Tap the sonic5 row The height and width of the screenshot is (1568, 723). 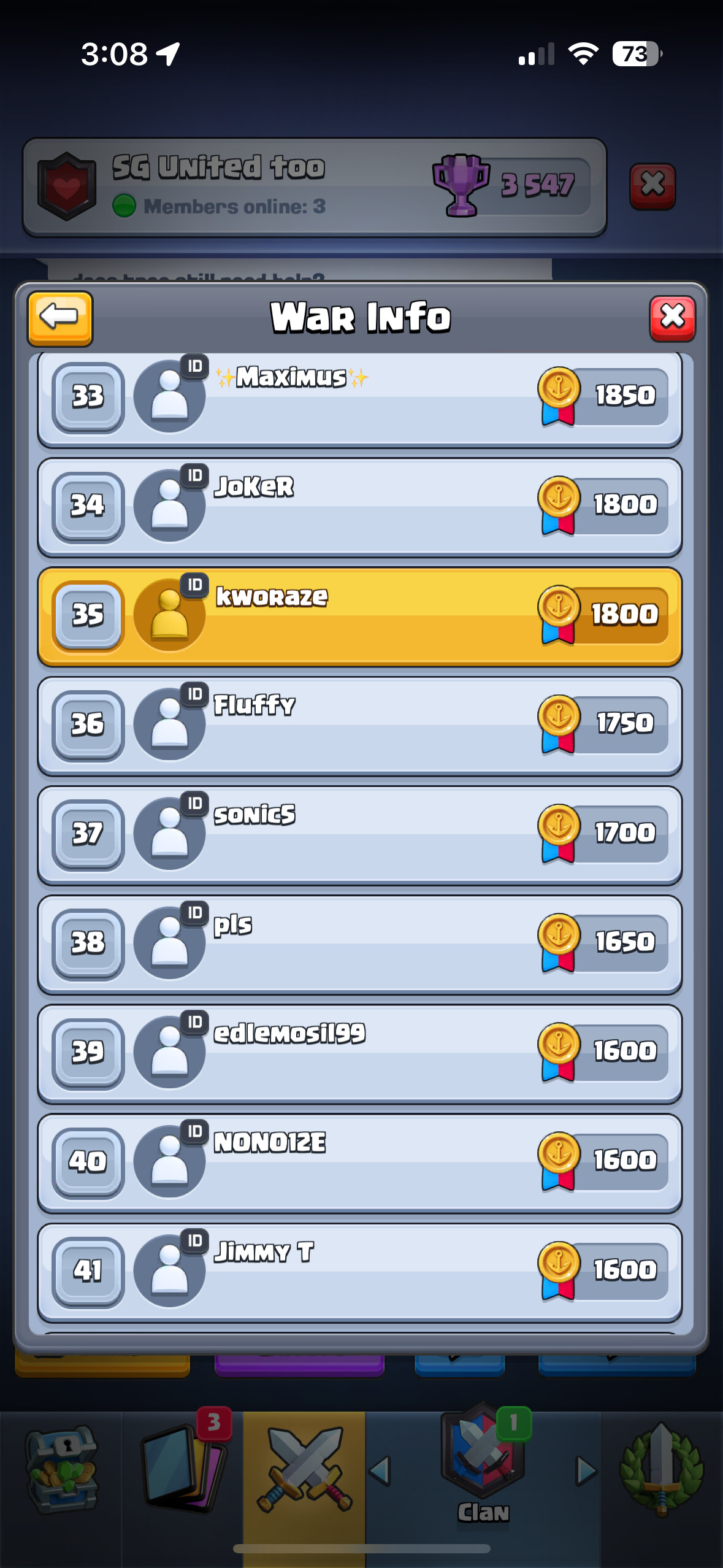[x=359, y=835]
